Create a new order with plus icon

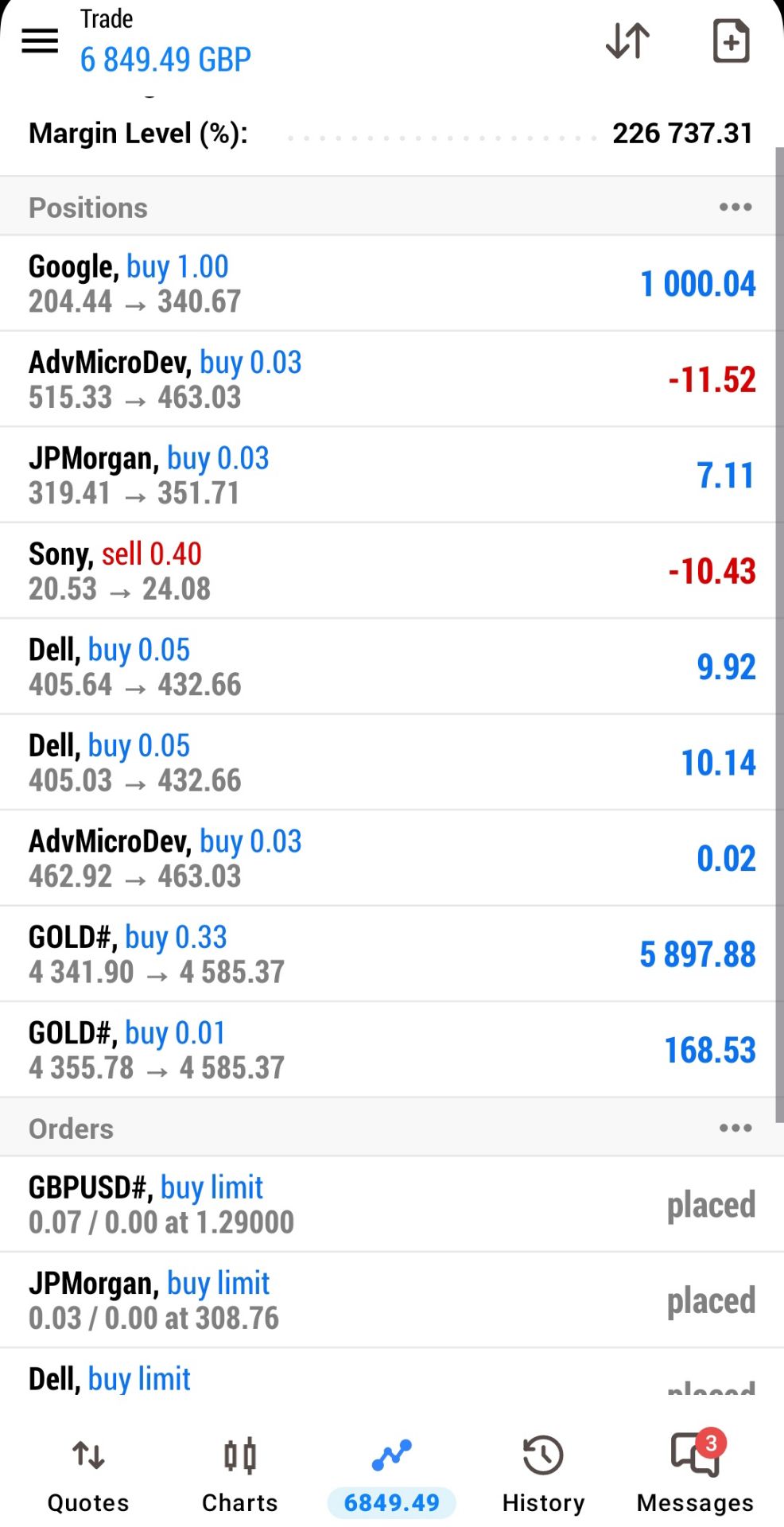pyautogui.click(x=731, y=41)
